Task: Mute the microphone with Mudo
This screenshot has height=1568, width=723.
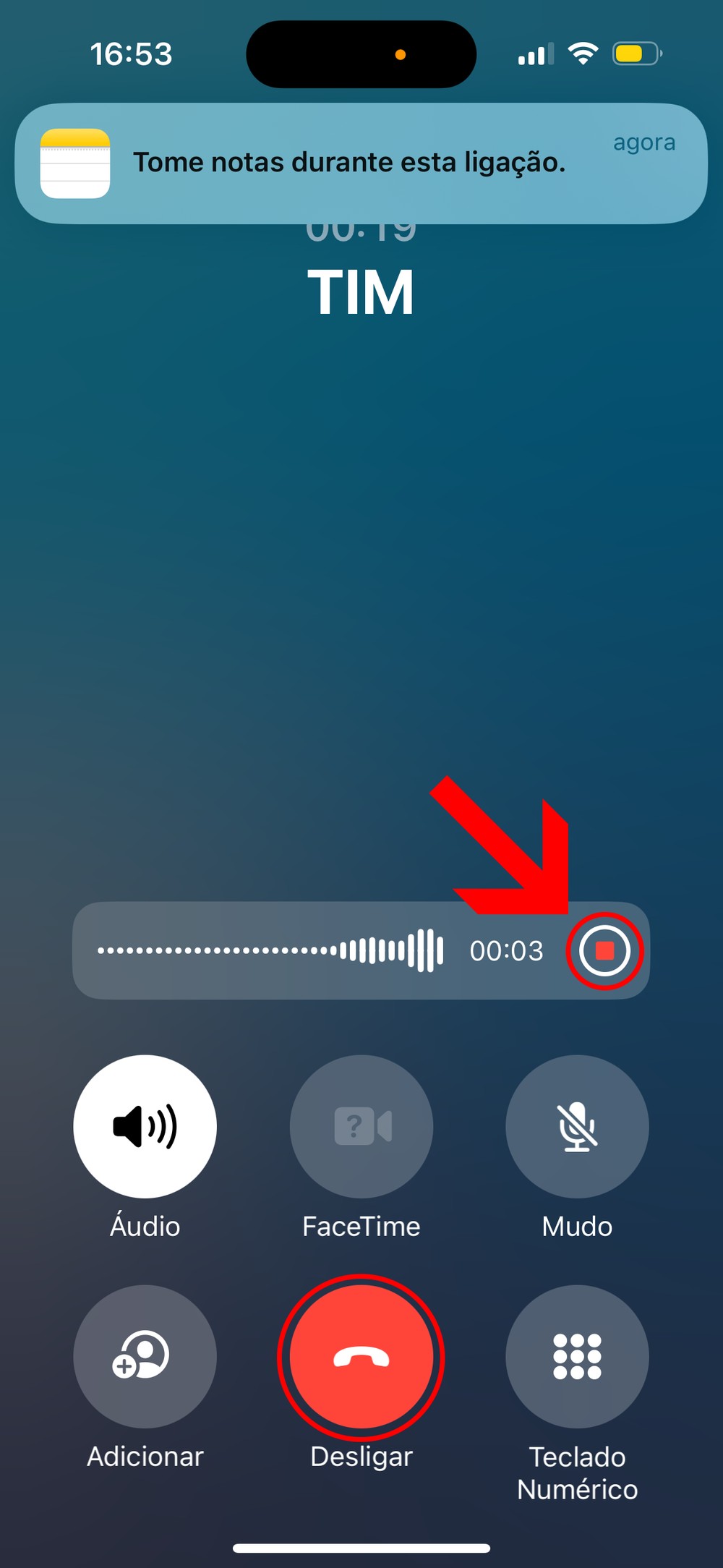Action: click(577, 1126)
